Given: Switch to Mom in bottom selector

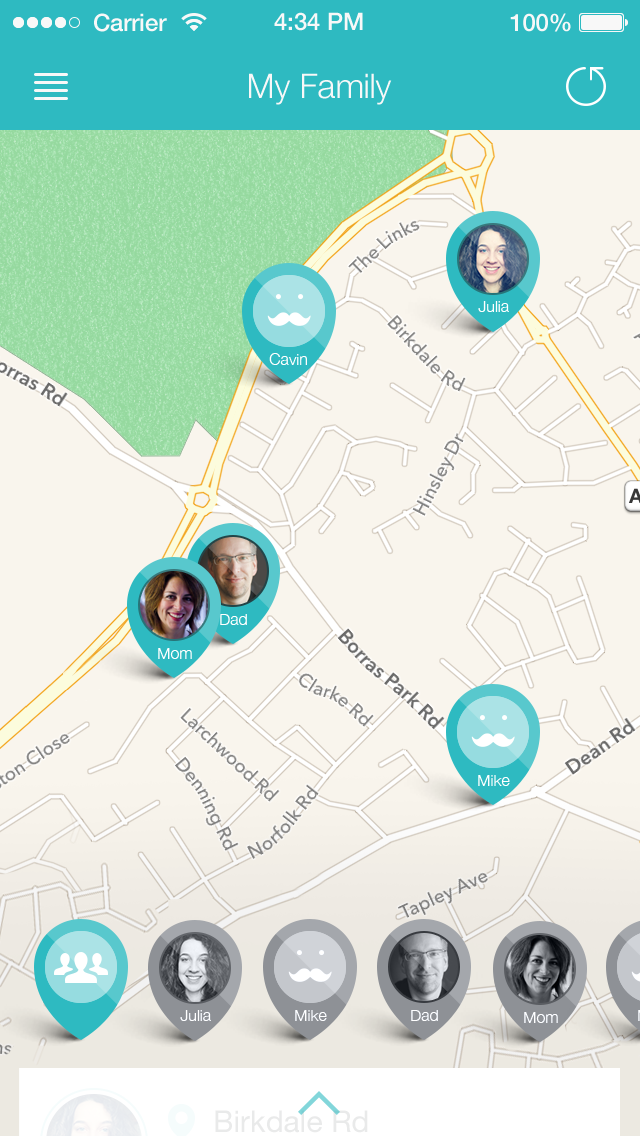Looking at the screenshot, I should tap(540, 980).
